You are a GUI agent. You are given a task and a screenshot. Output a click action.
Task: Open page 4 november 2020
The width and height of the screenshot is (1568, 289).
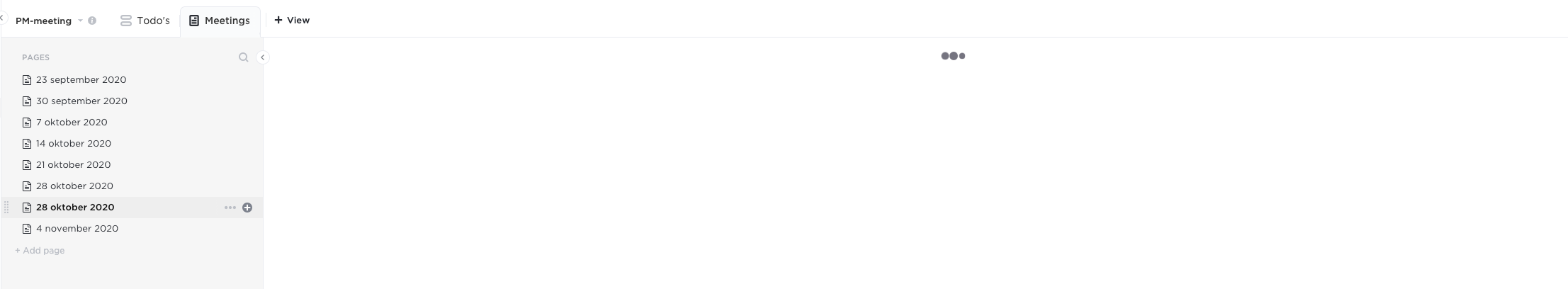[77, 229]
